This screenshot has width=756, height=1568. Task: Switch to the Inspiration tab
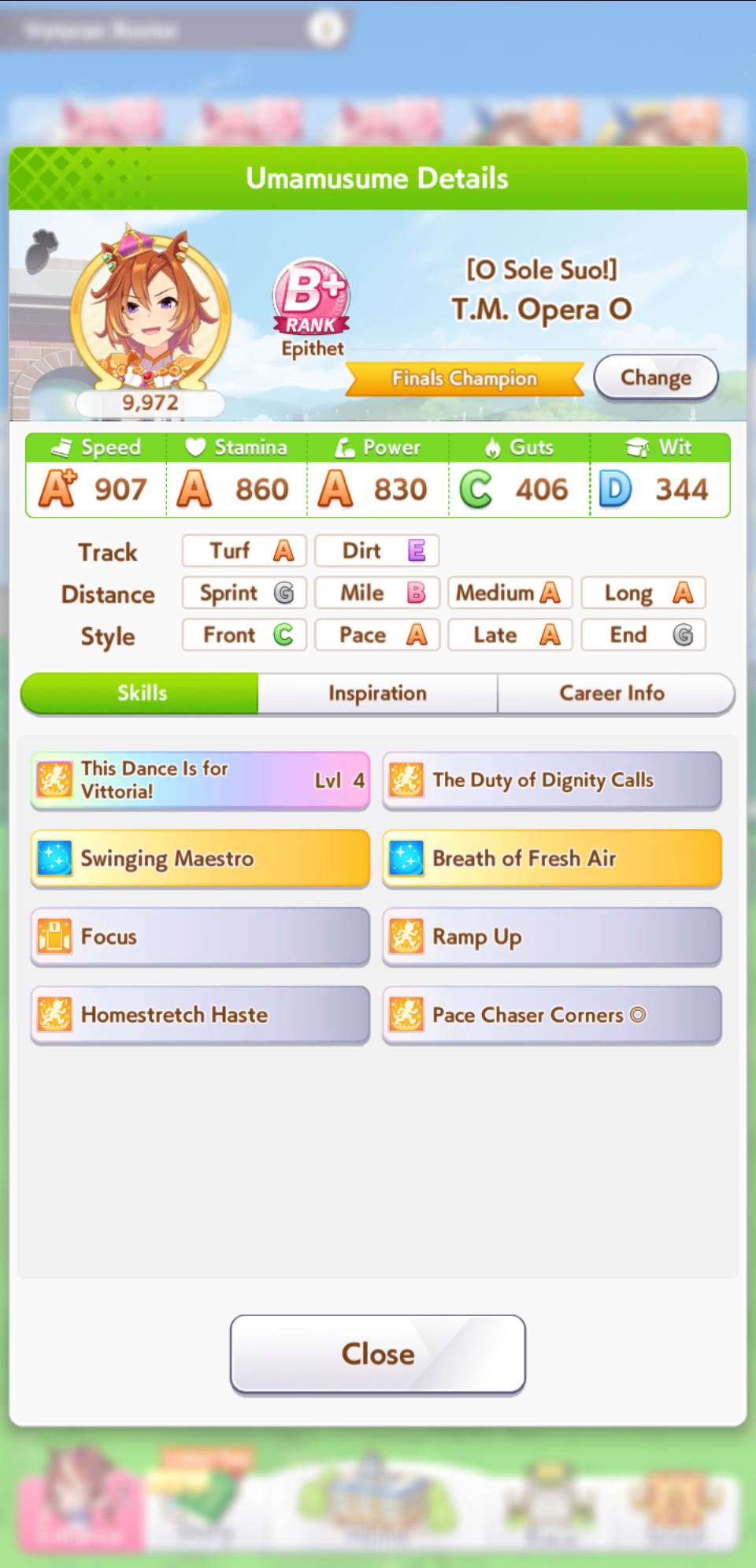(x=377, y=693)
